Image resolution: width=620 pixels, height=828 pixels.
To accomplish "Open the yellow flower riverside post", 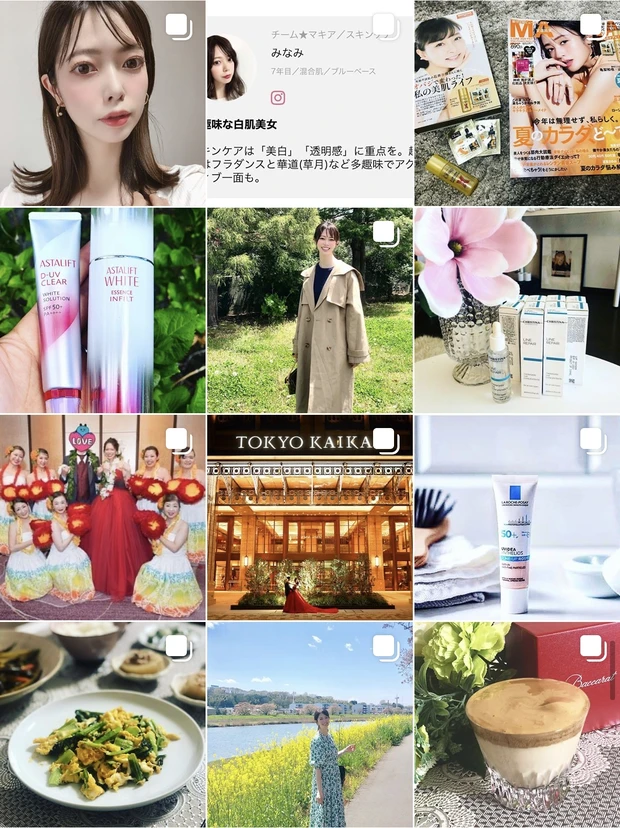I will click(x=309, y=725).
